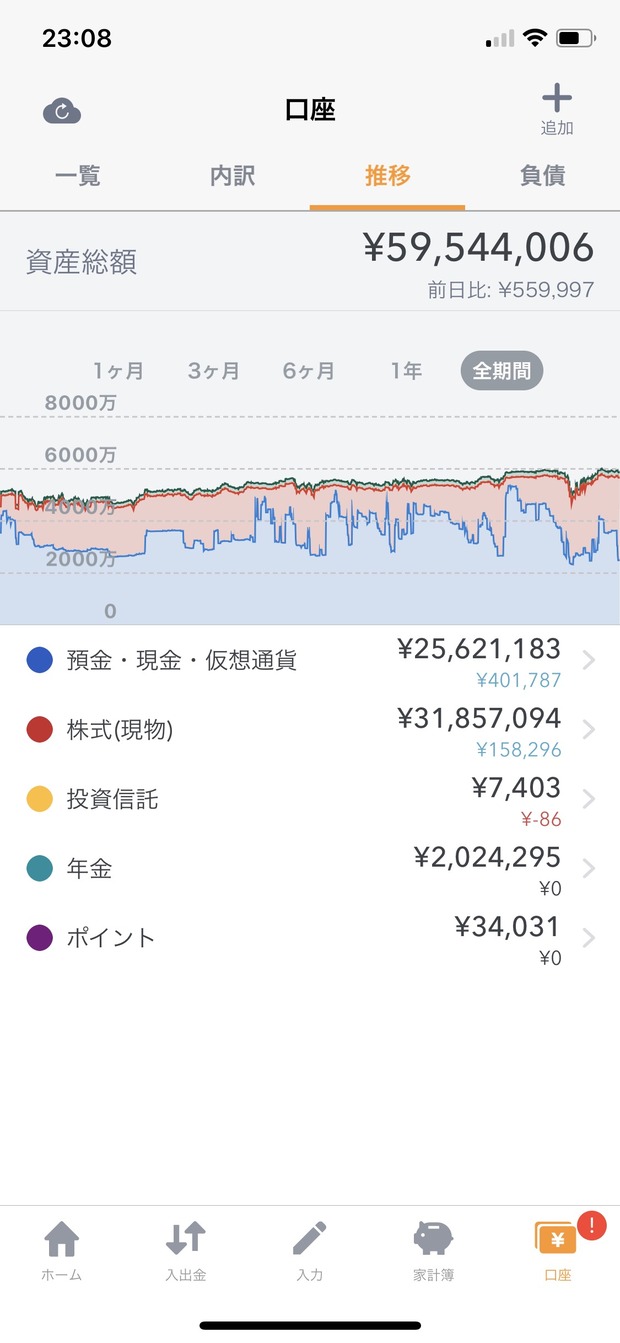Open the 入出金 tab
The width and height of the screenshot is (620, 1343).
click(x=186, y=1250)
